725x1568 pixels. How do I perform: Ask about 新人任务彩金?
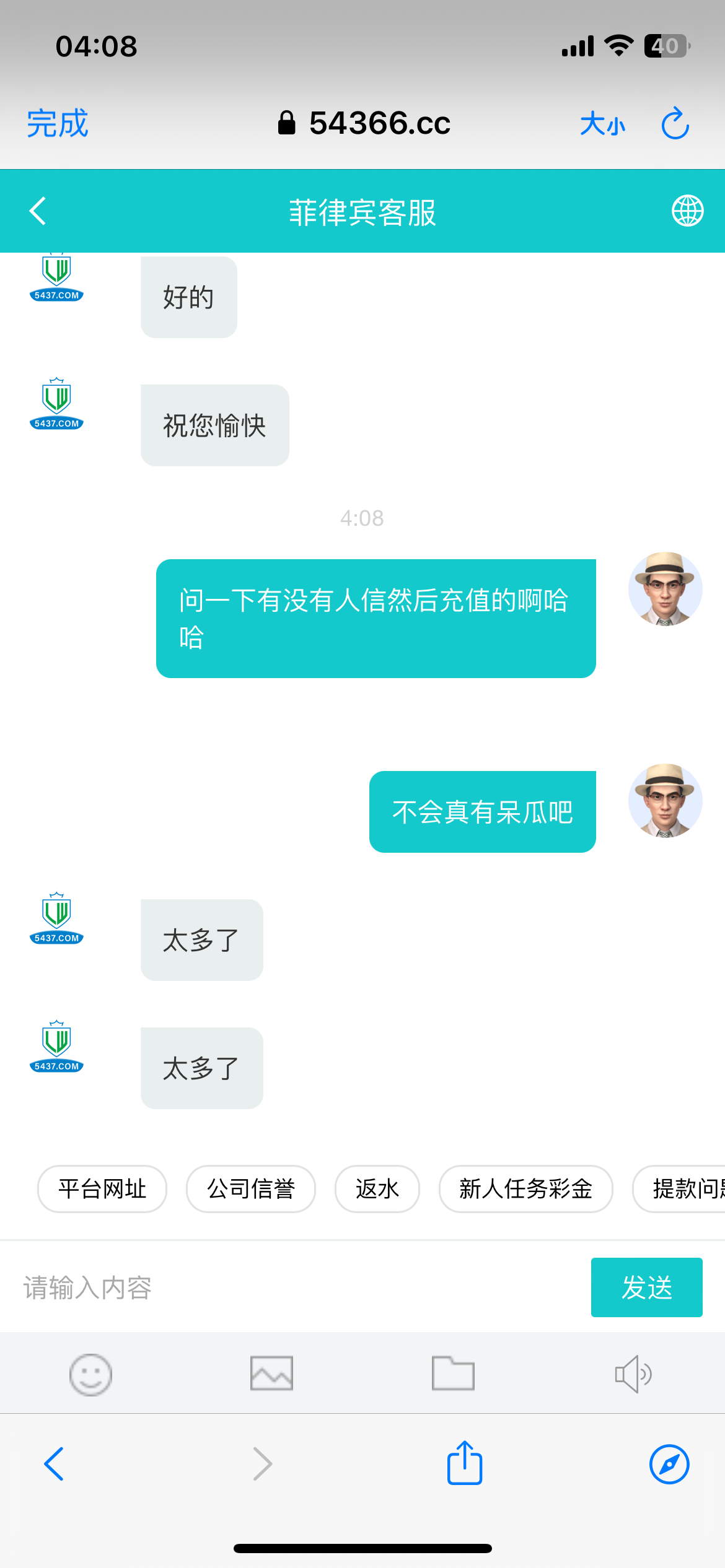pyautogui.click(x=525, y=1189)
